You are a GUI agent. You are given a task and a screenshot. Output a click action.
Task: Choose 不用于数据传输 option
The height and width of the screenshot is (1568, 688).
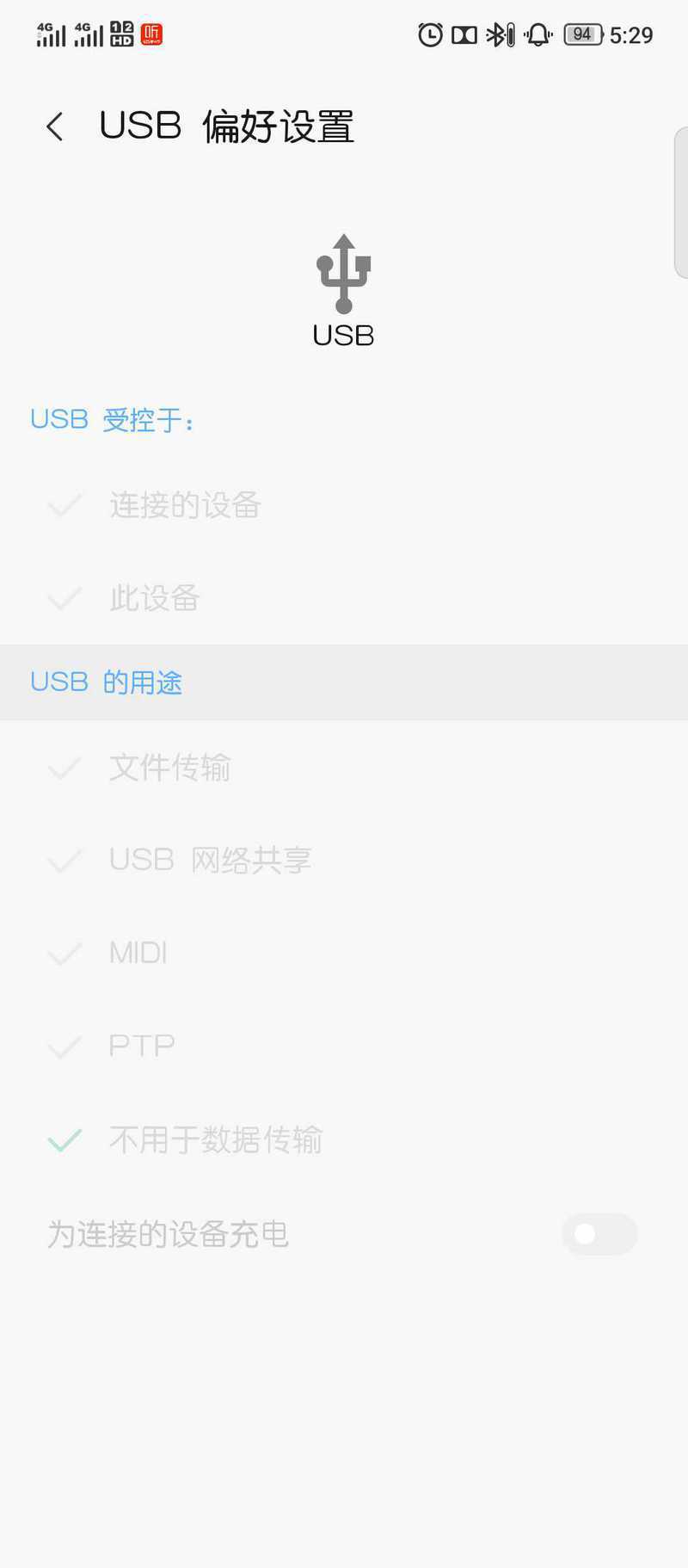point(344,1139)
